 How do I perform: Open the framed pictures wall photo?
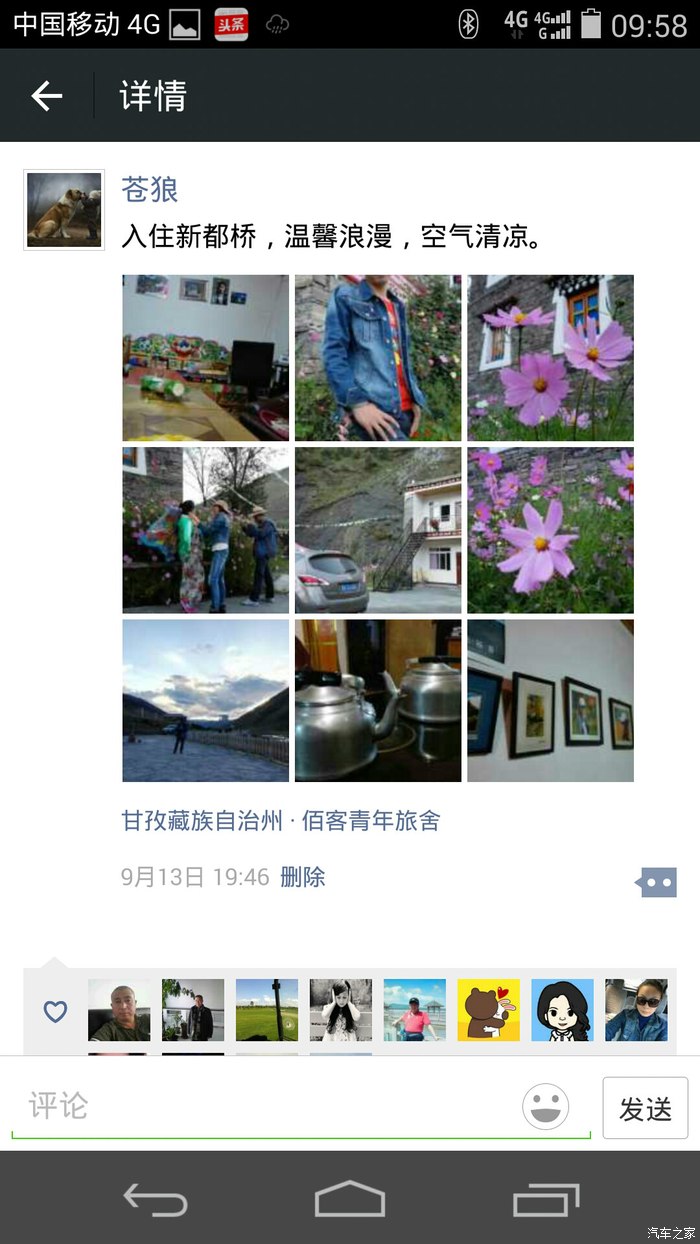(550, 700)
